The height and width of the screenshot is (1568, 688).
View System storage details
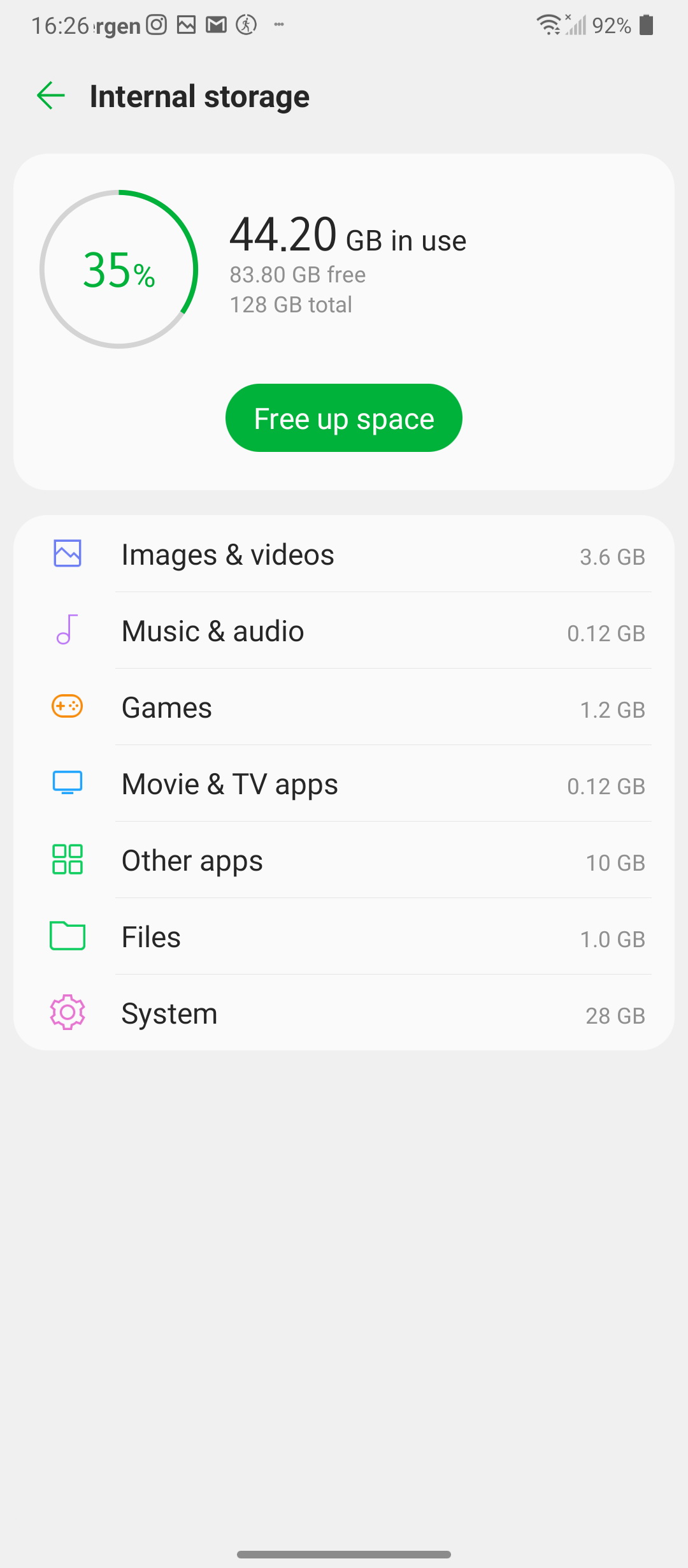click(x=344, y=1013)
